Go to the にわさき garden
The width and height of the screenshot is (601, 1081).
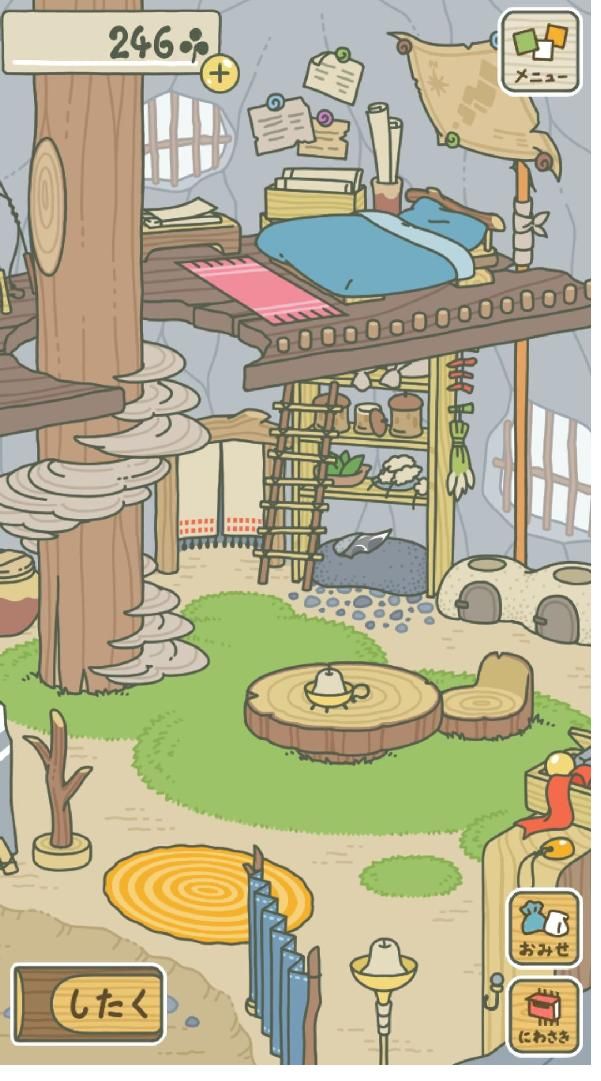click(x=544, y=1016)
